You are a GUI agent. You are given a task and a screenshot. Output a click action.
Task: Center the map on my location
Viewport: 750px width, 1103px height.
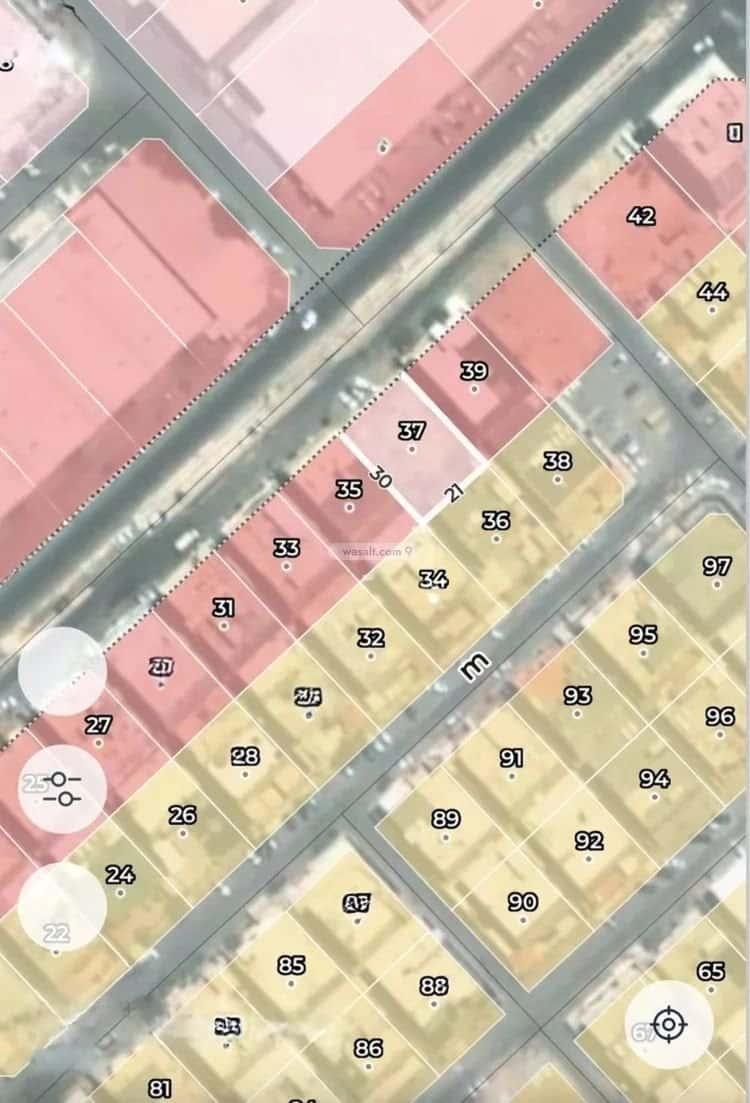[669, 1023]
